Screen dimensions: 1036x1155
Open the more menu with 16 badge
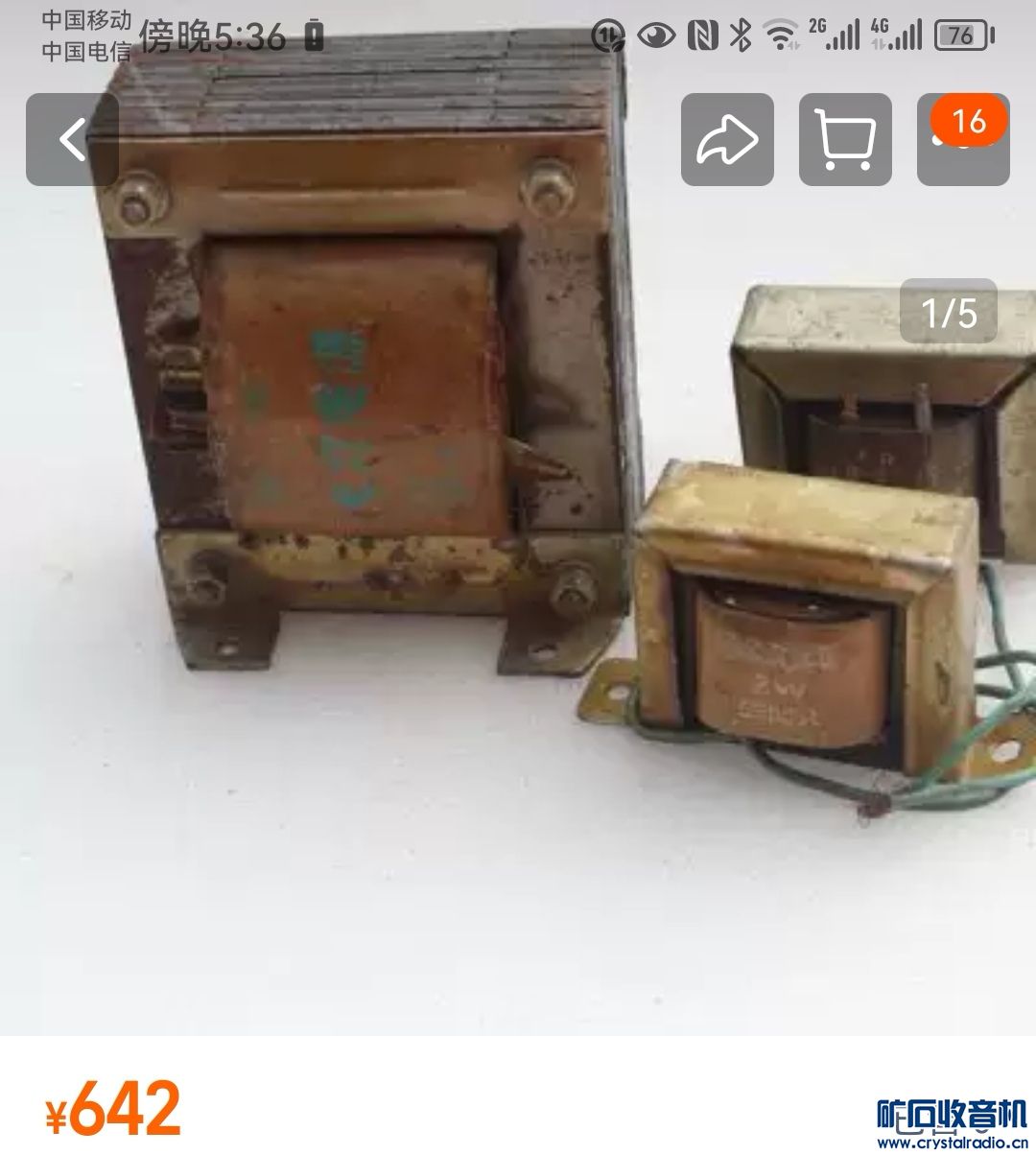point(962,142)
